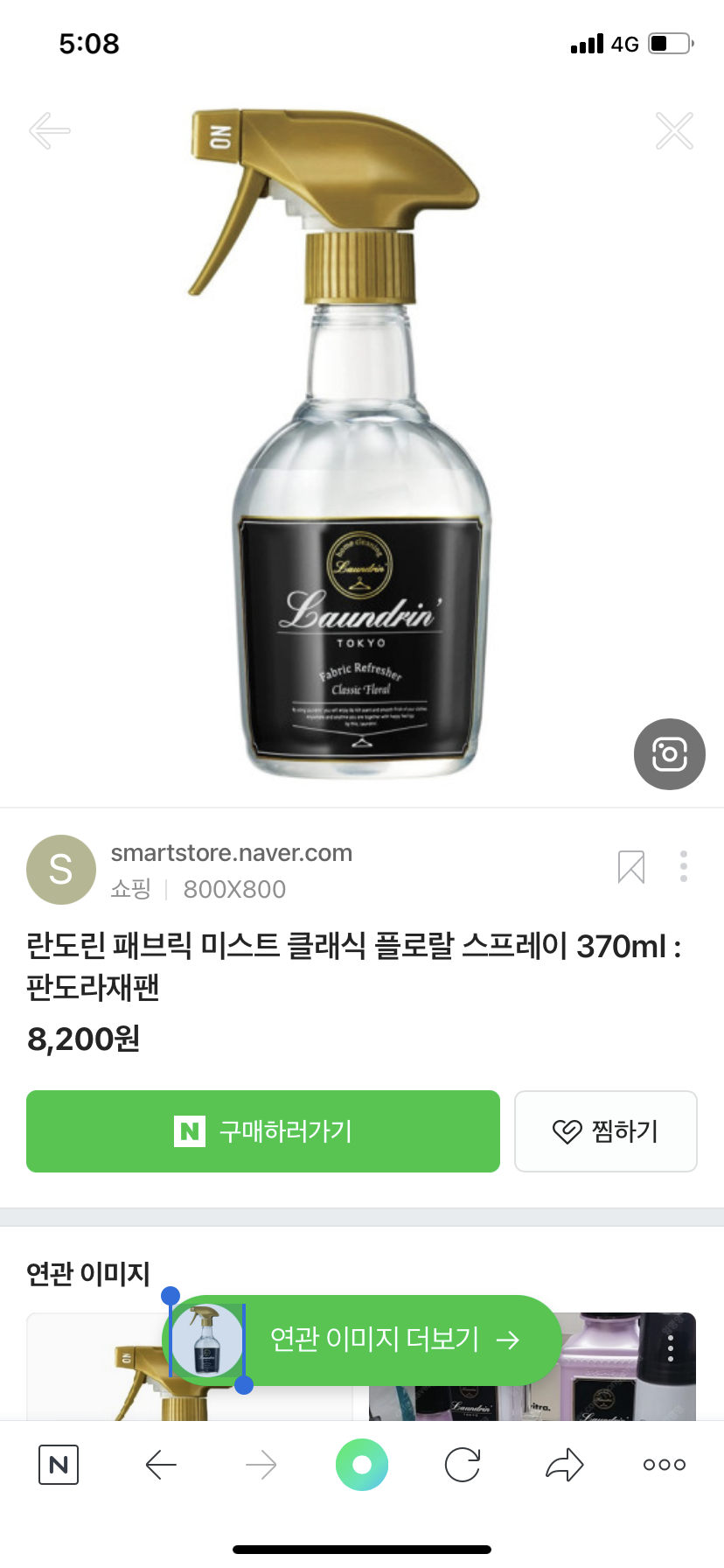Image resolution: width=724 pixels, height=1568 pixels.
Task: Open the browser more menu
Action: pyautogui.click(x=664, y=1465)
